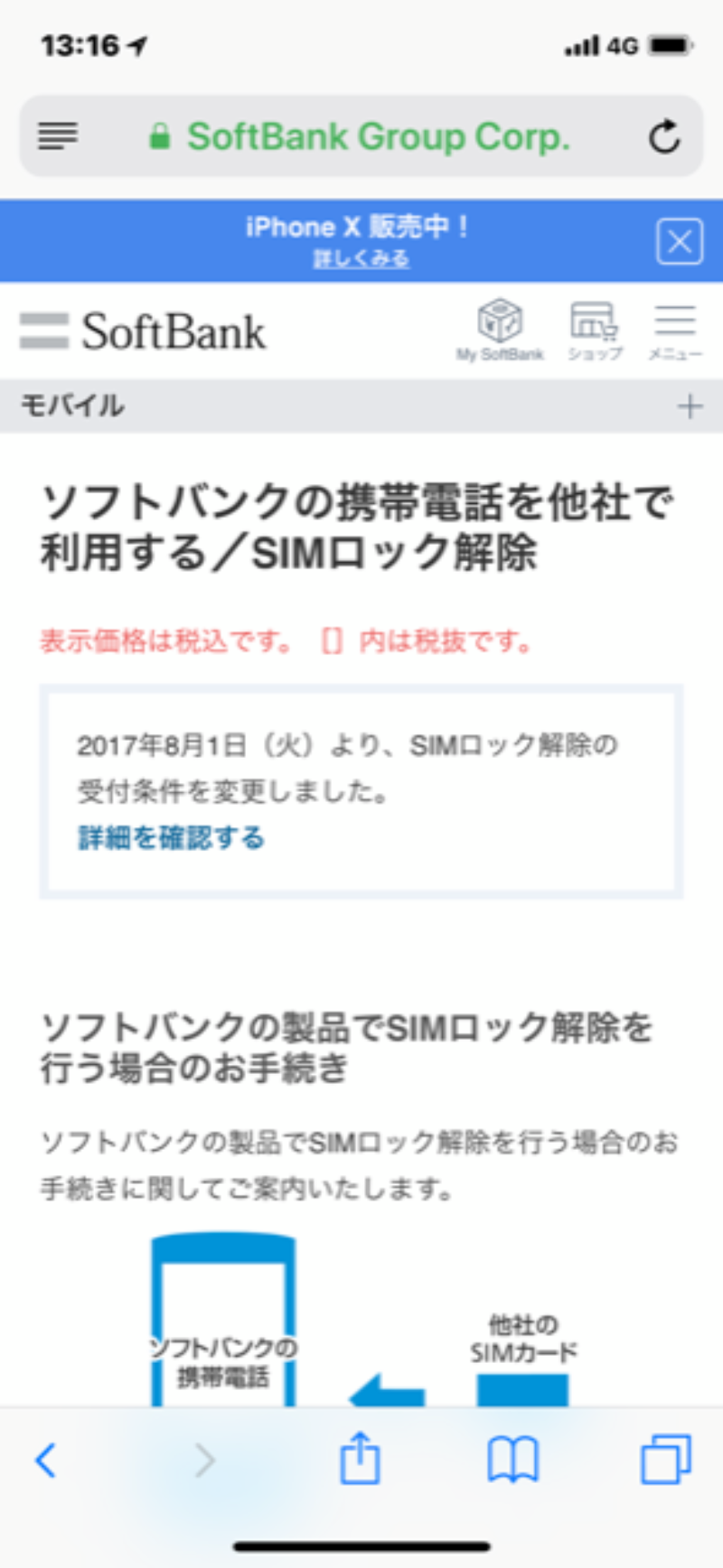
Task: Open the 詳細を確認する link
Action: tap(172, 837)
